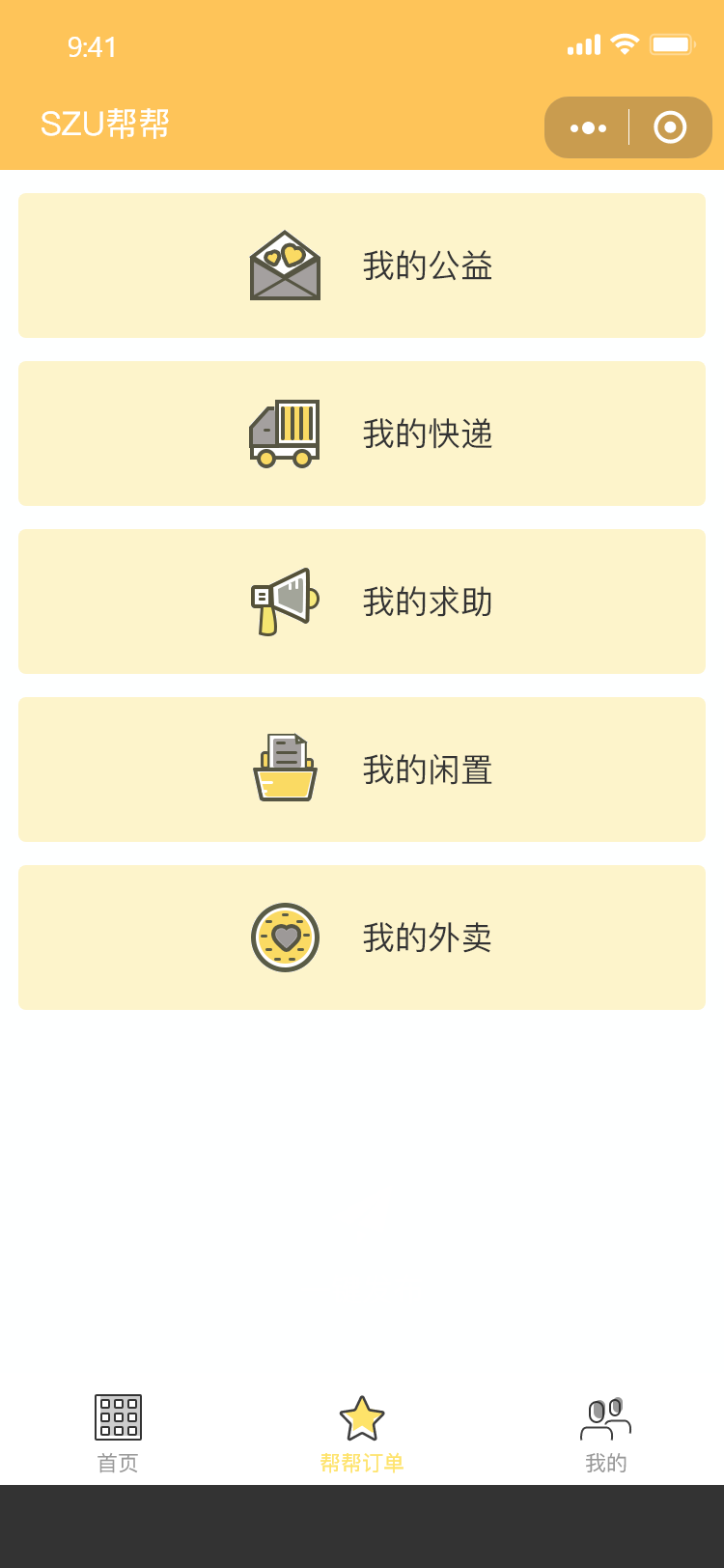Close the mini program via circle icon
The width and height of the screenshot is (724, 1568).
point(670,127)
